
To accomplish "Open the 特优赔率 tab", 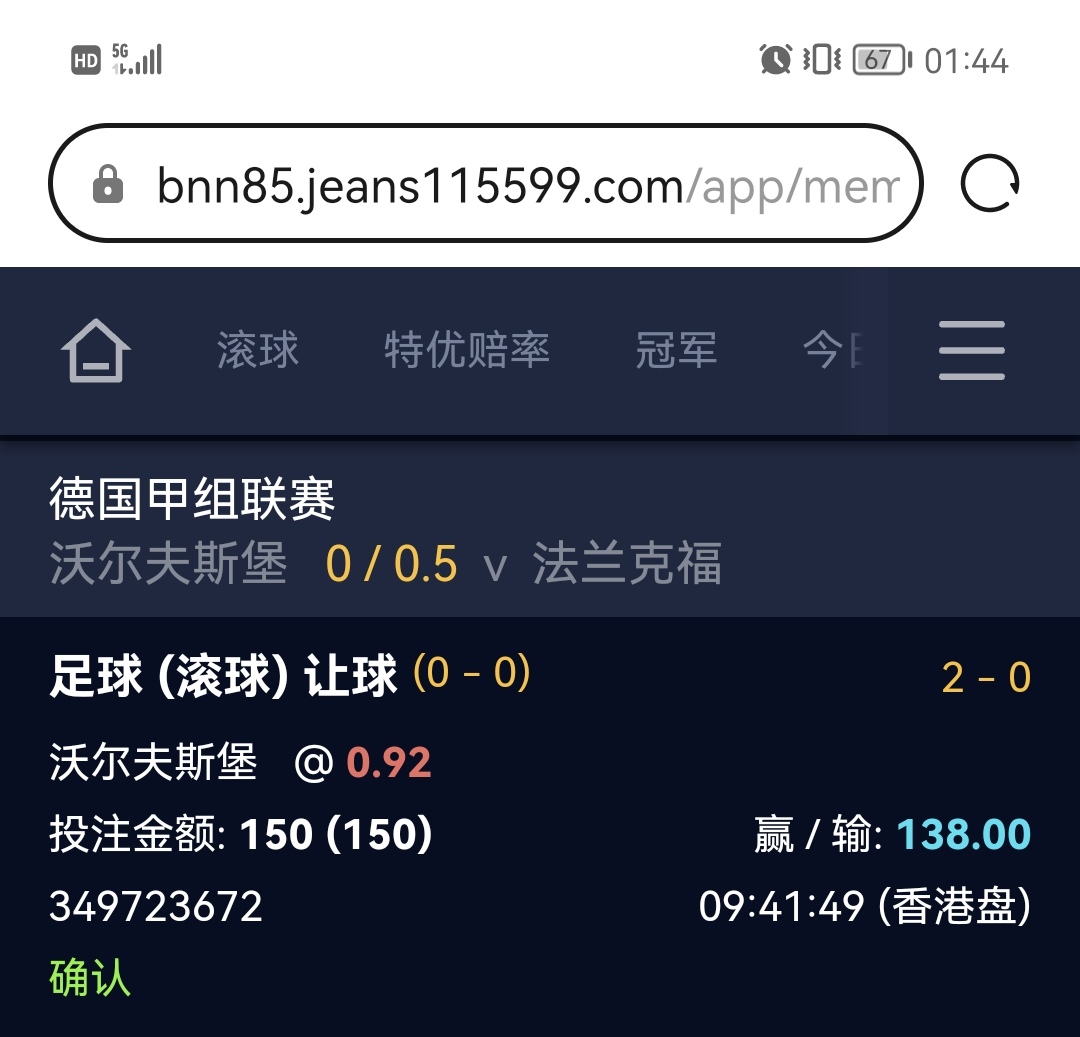I will [x=467, y=351].
